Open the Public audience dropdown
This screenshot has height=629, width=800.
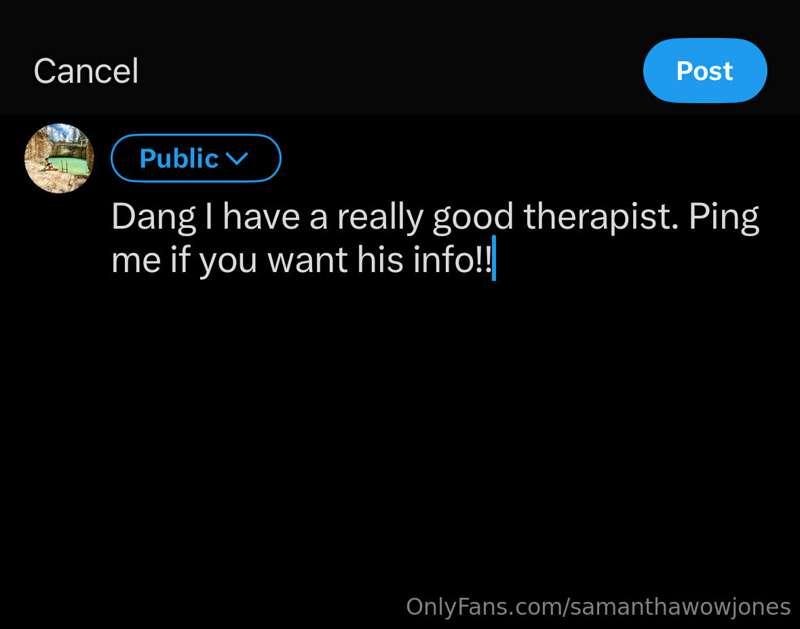195,158
